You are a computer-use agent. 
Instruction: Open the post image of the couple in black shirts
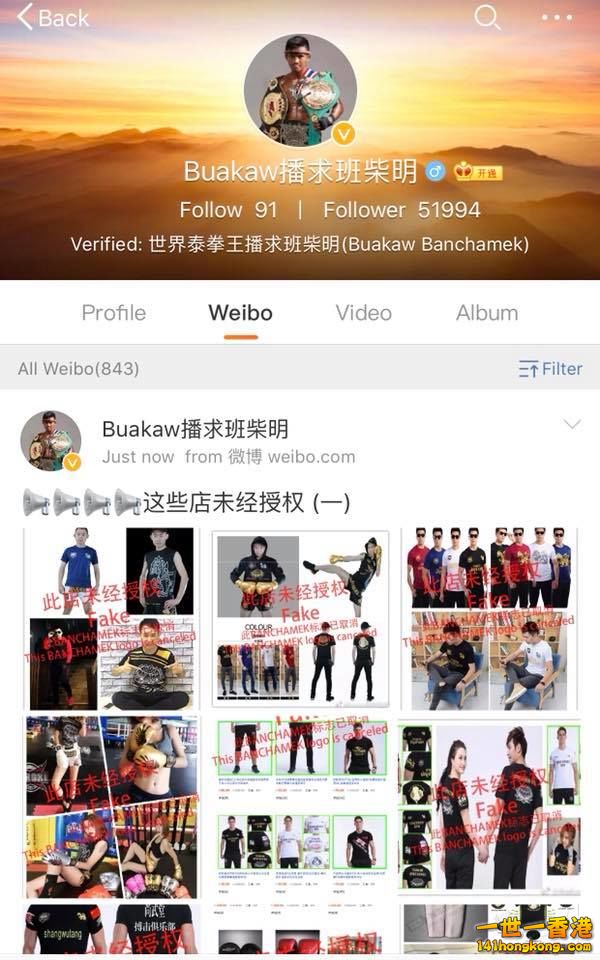point(488,806)
